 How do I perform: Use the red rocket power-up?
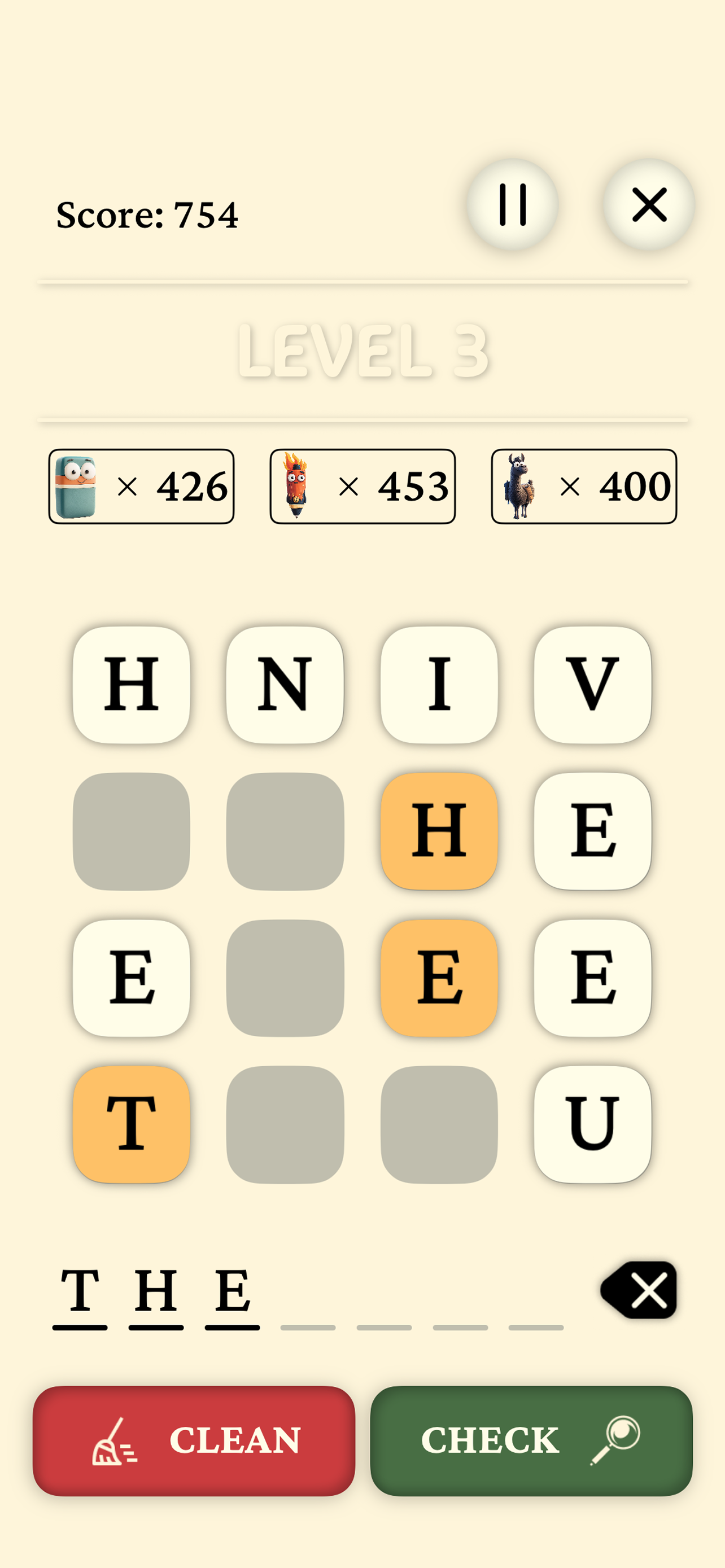point(362,487)
